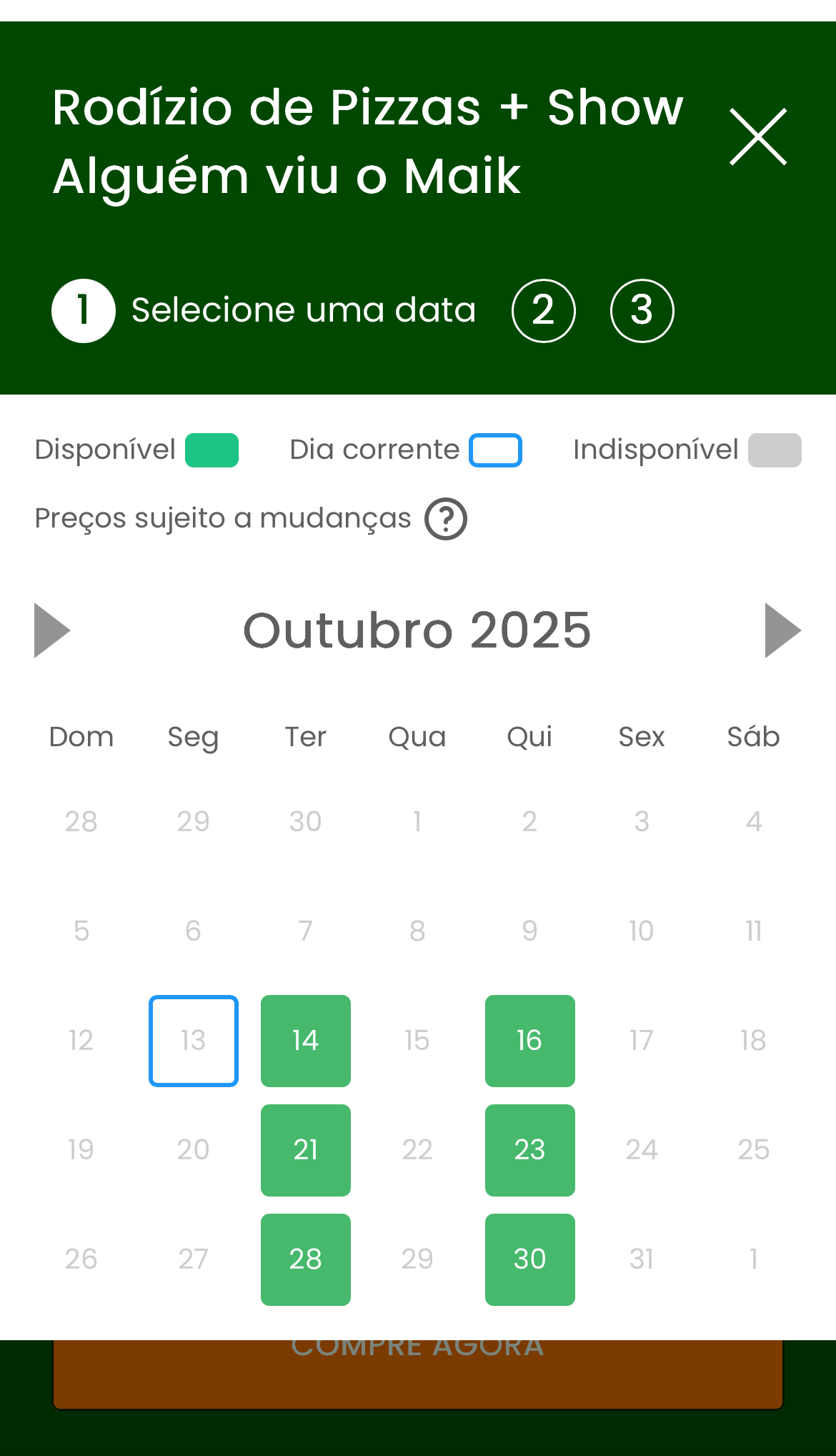836x1456 pixels.
Task: Go to the next month
Action: [782, 630]
